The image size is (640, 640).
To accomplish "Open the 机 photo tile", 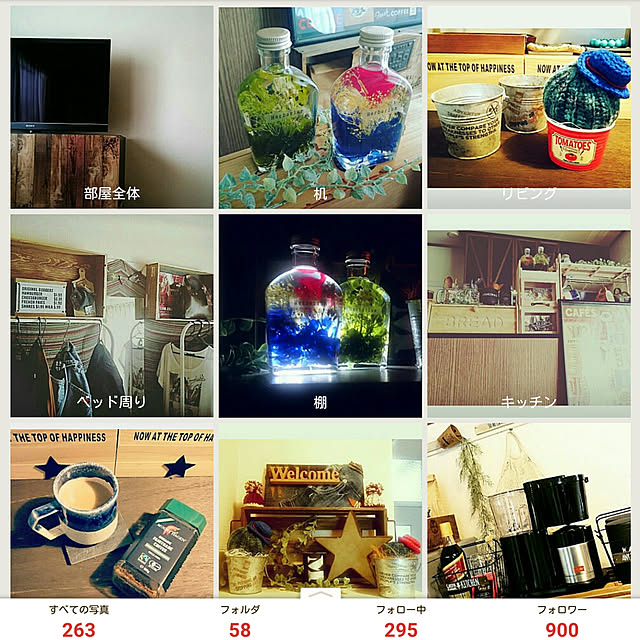I will (x=320, y=107).
